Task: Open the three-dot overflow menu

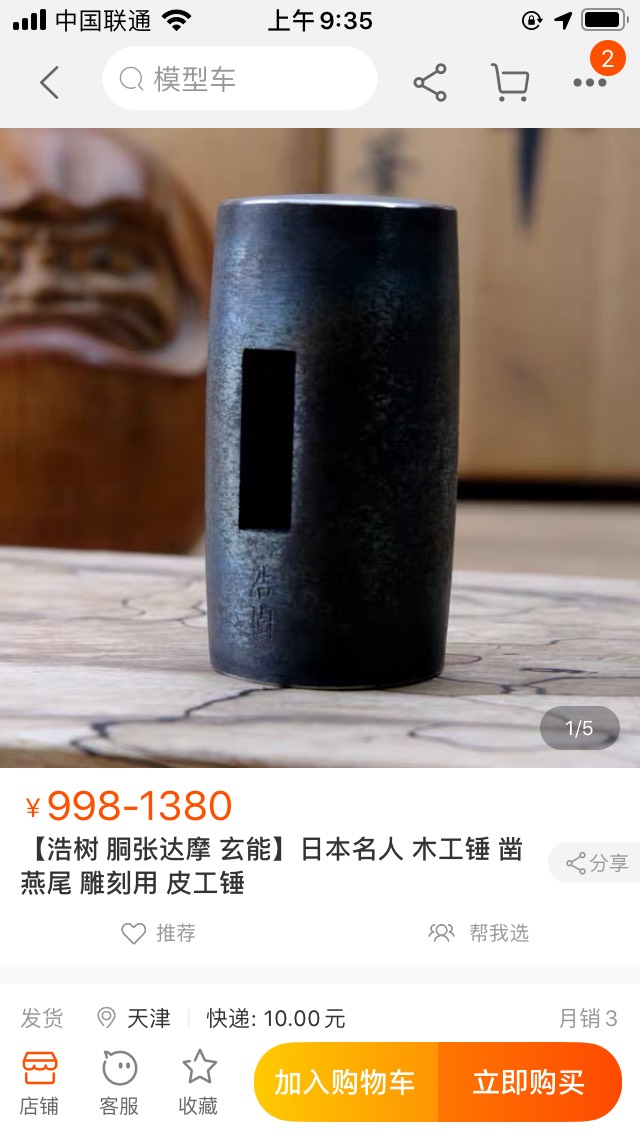Action: tap(590, 83)
